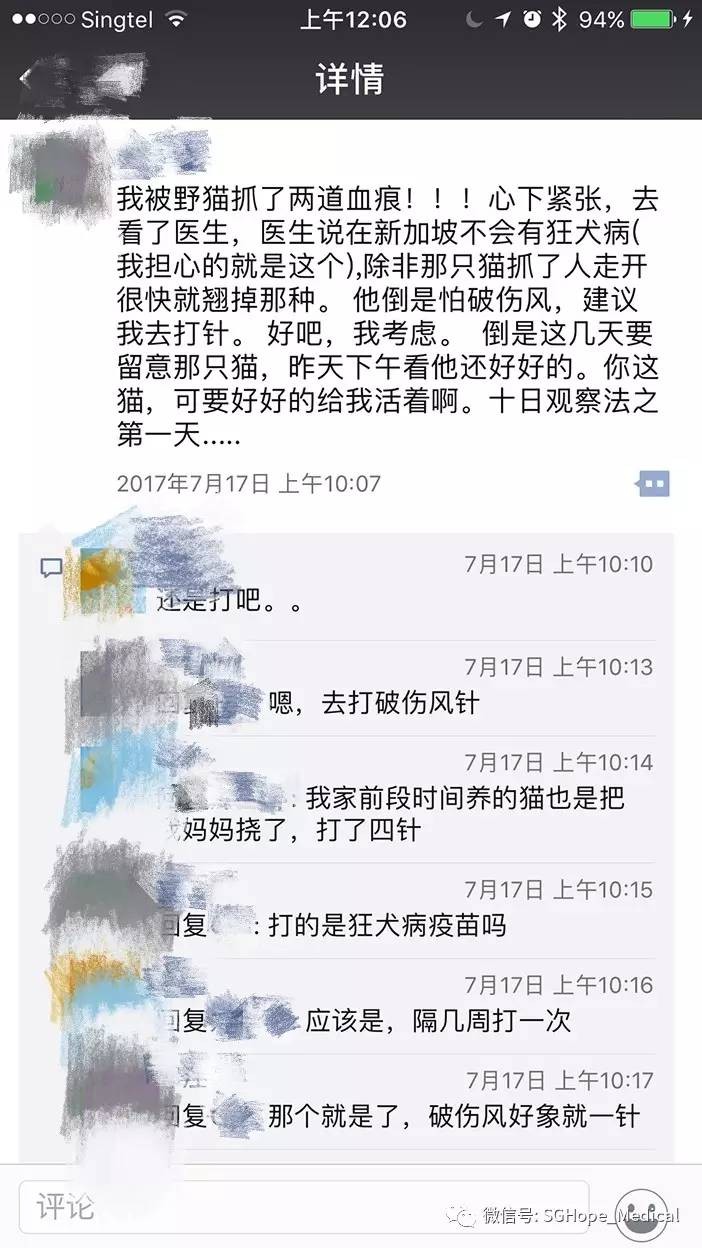Open the like/comment popup next to the post timestamp
Image resolution: width=702 pixels, height=1248 pixels.
click(653, 484)
